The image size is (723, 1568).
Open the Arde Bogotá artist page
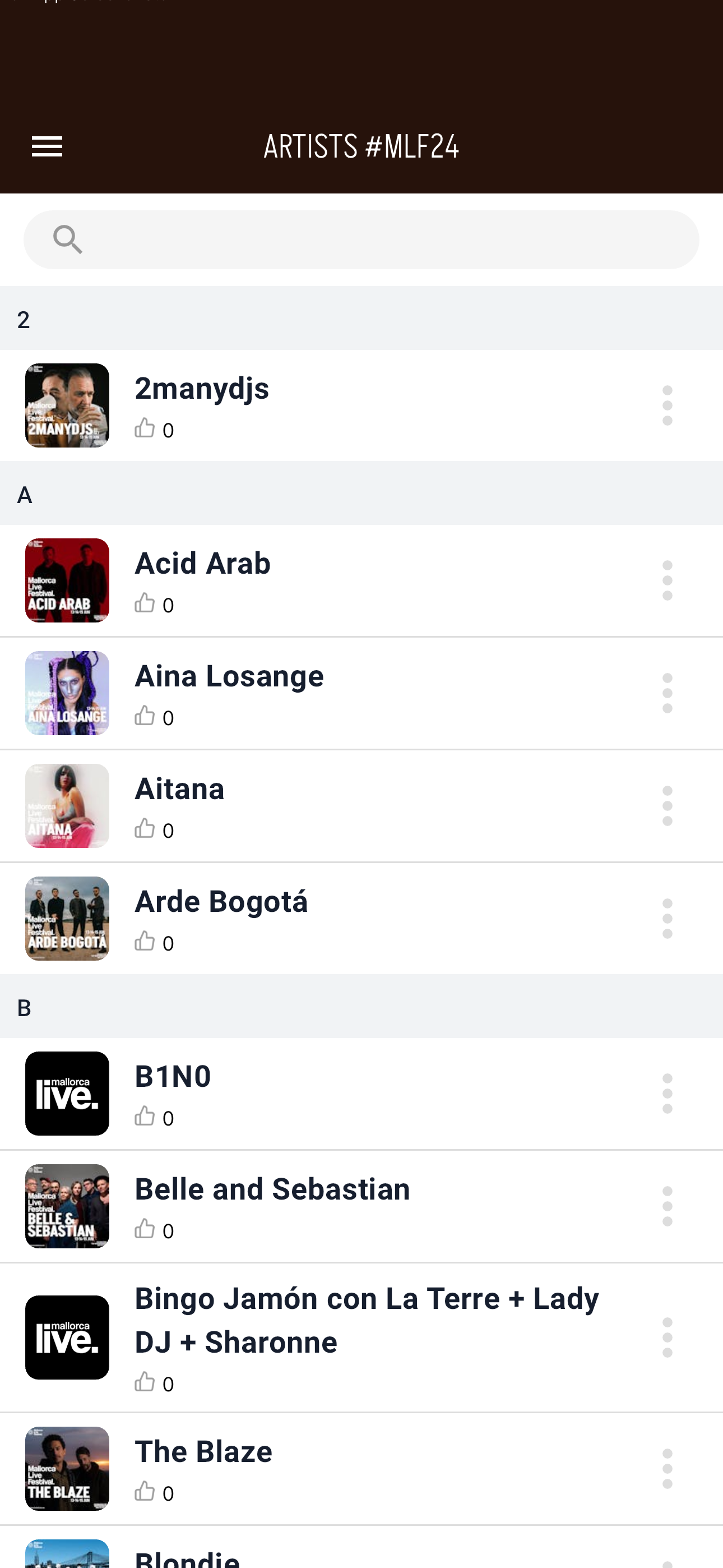pos(361,919)
